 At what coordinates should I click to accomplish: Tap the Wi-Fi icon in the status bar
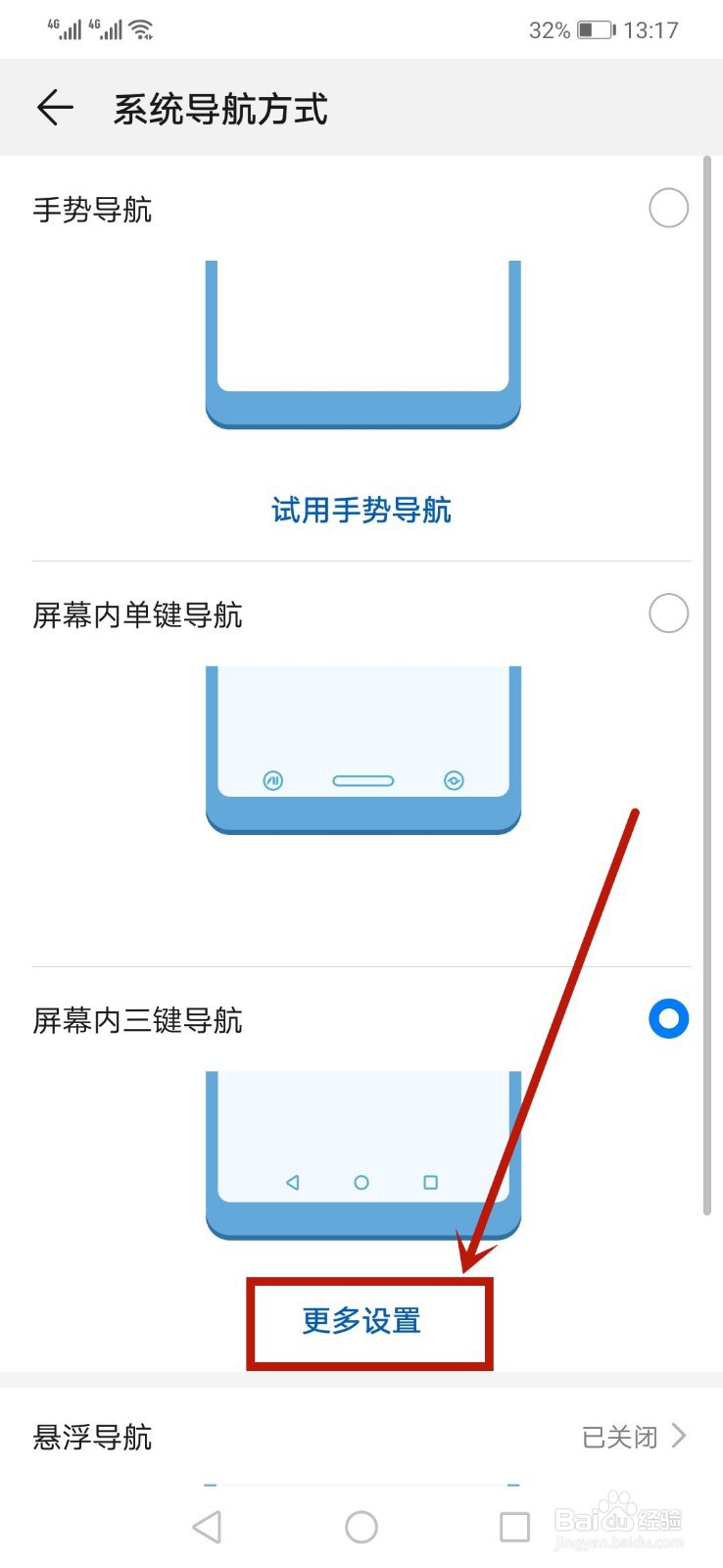pos(140,27)
